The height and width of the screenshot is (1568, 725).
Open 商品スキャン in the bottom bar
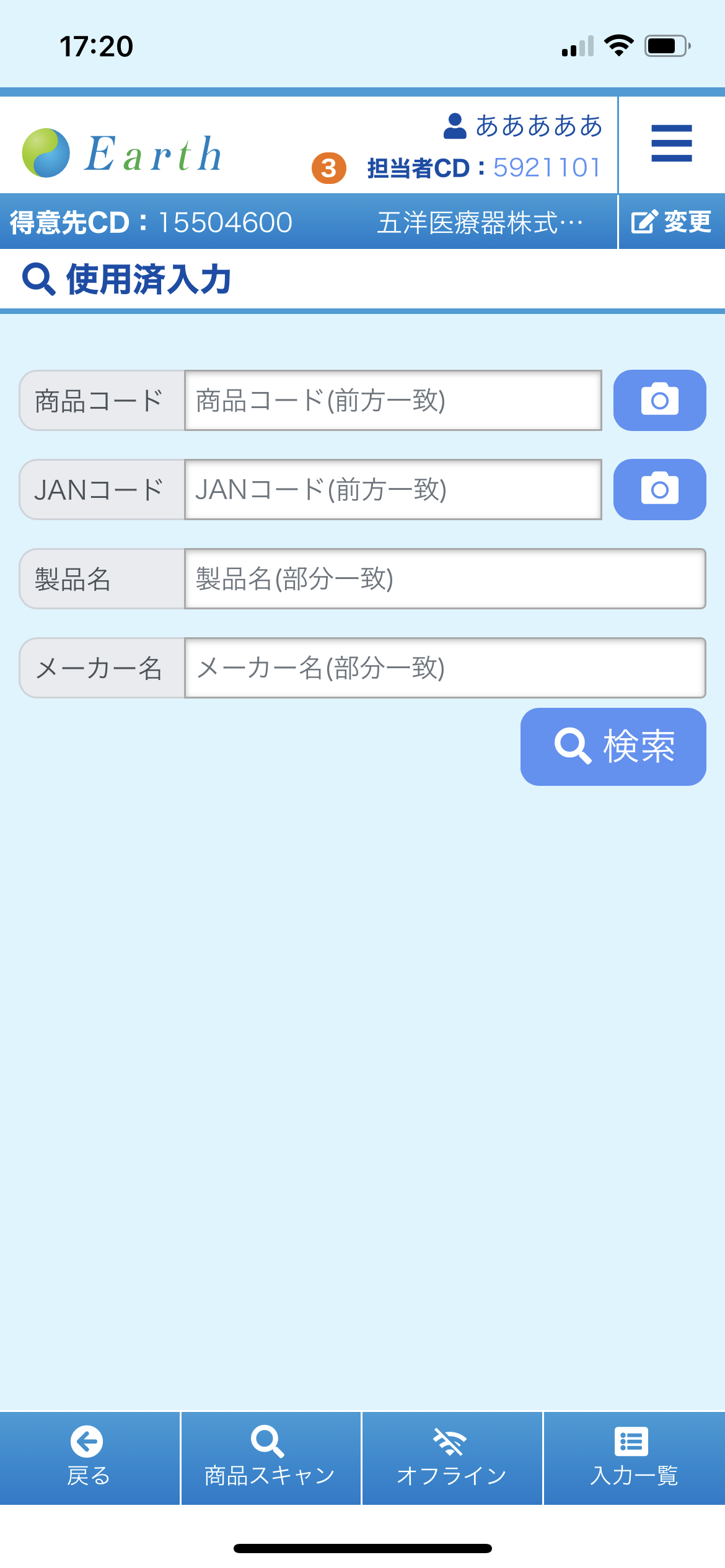click(271, 1458)
